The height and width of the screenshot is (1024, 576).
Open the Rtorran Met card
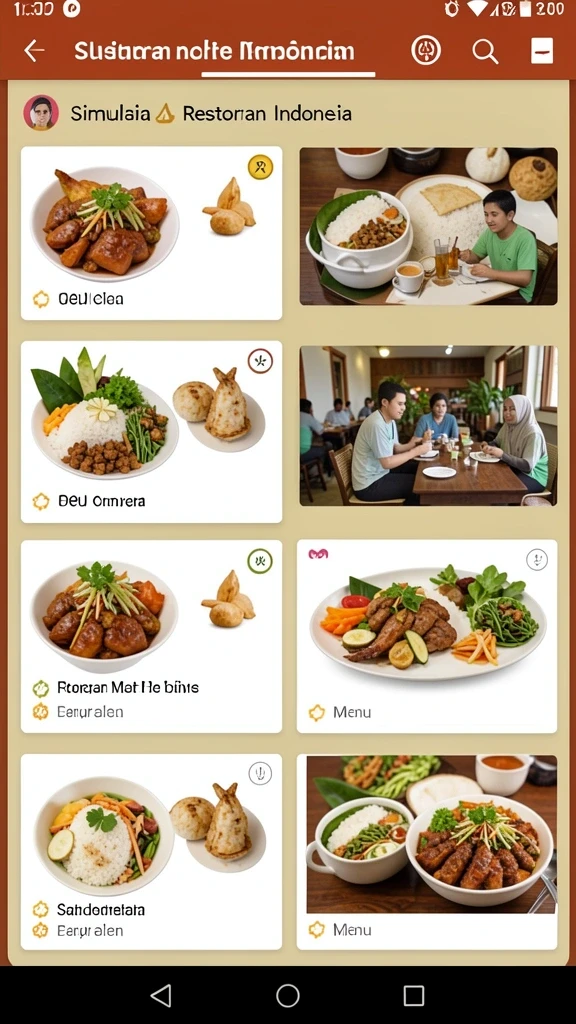click(152, 636)
